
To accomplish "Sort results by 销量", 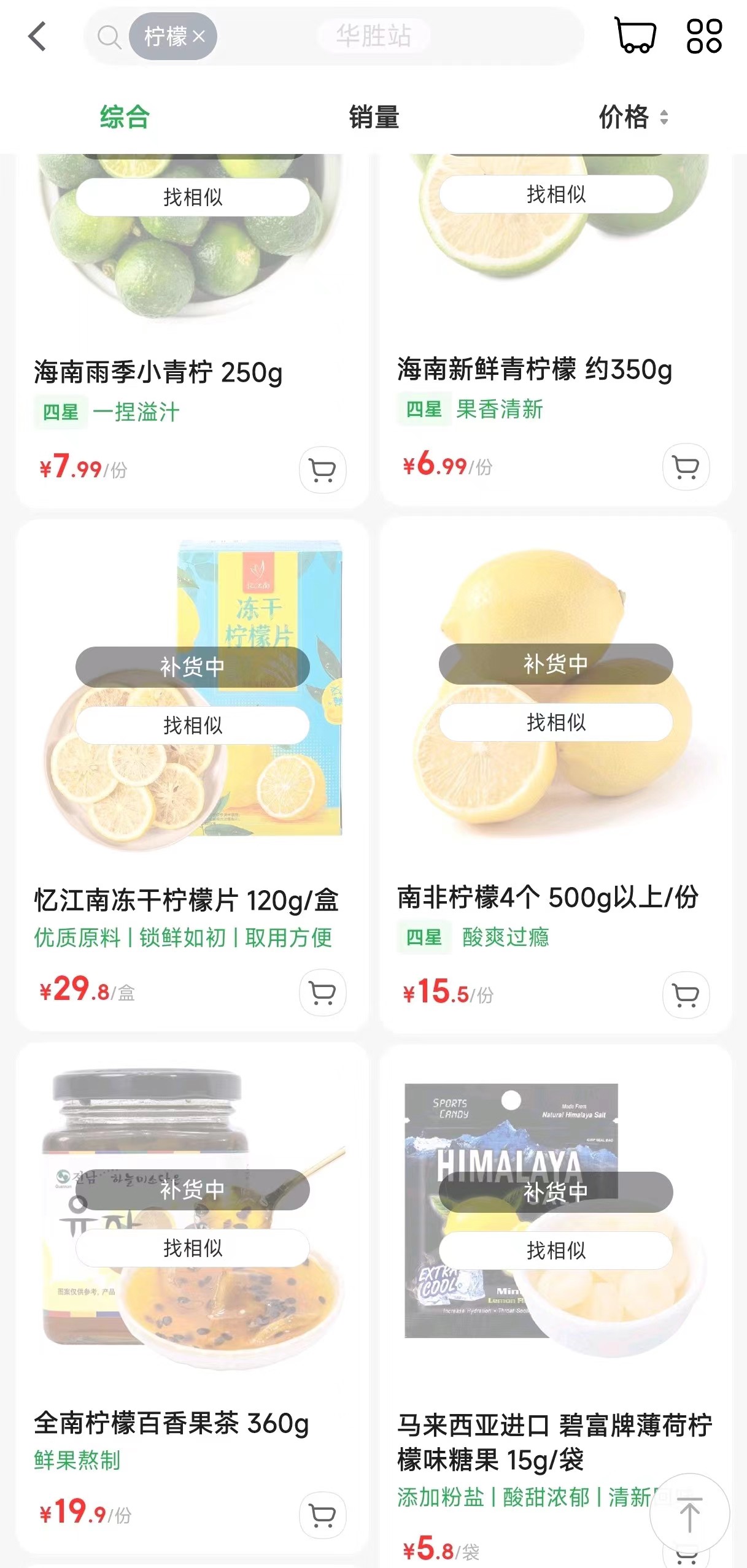I will pos(374,117).
